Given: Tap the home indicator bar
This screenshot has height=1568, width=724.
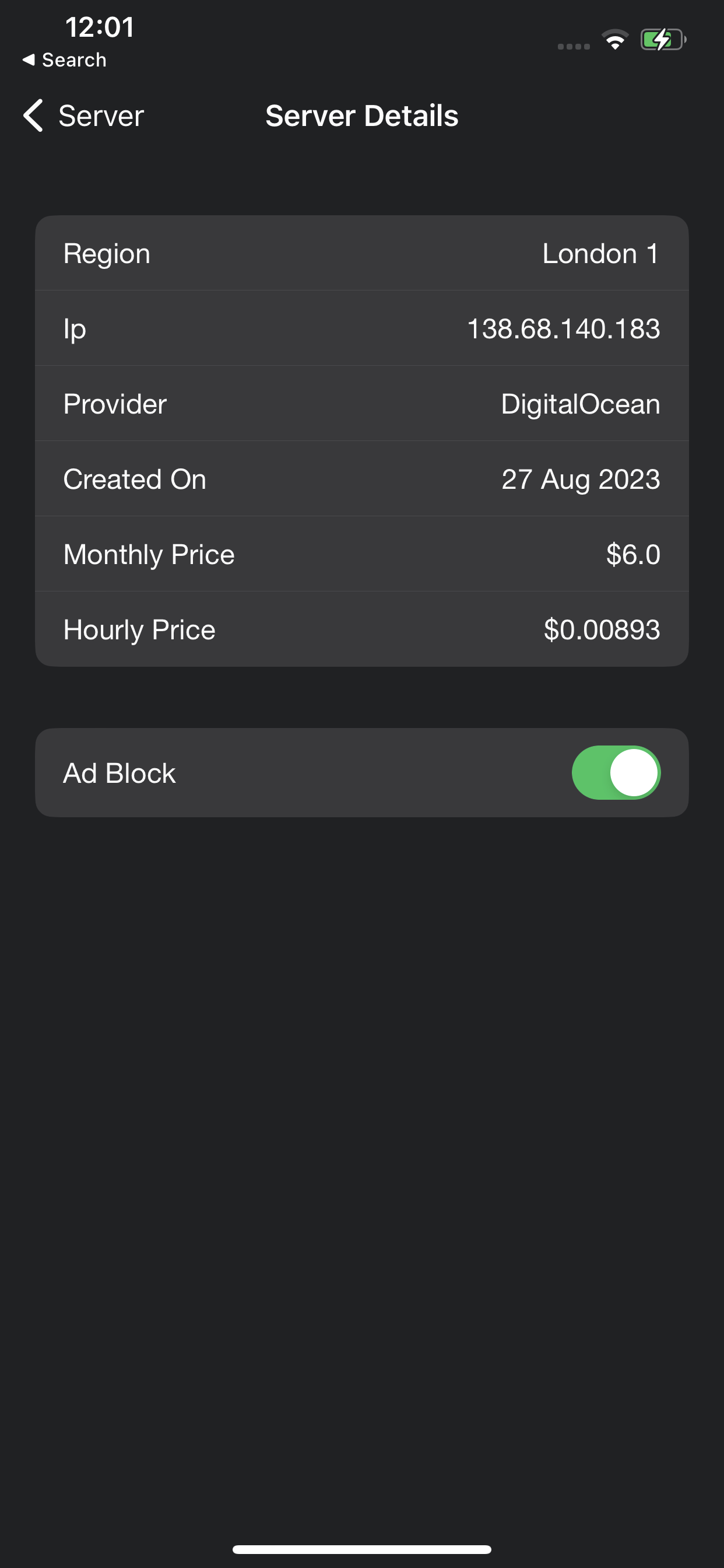Looking at the screenshot, I should [x=362, y=1548].
